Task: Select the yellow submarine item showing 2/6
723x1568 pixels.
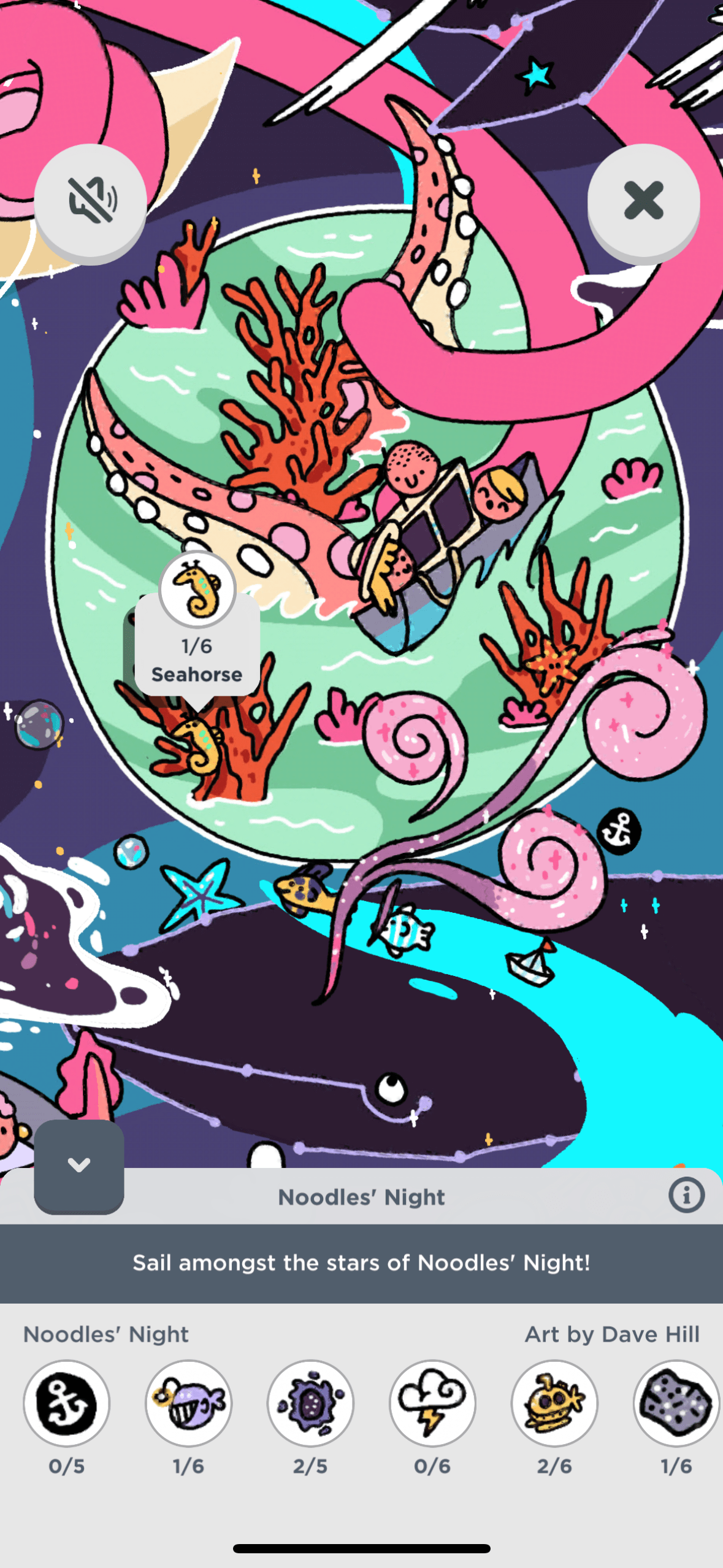Action: point(554,1402)
